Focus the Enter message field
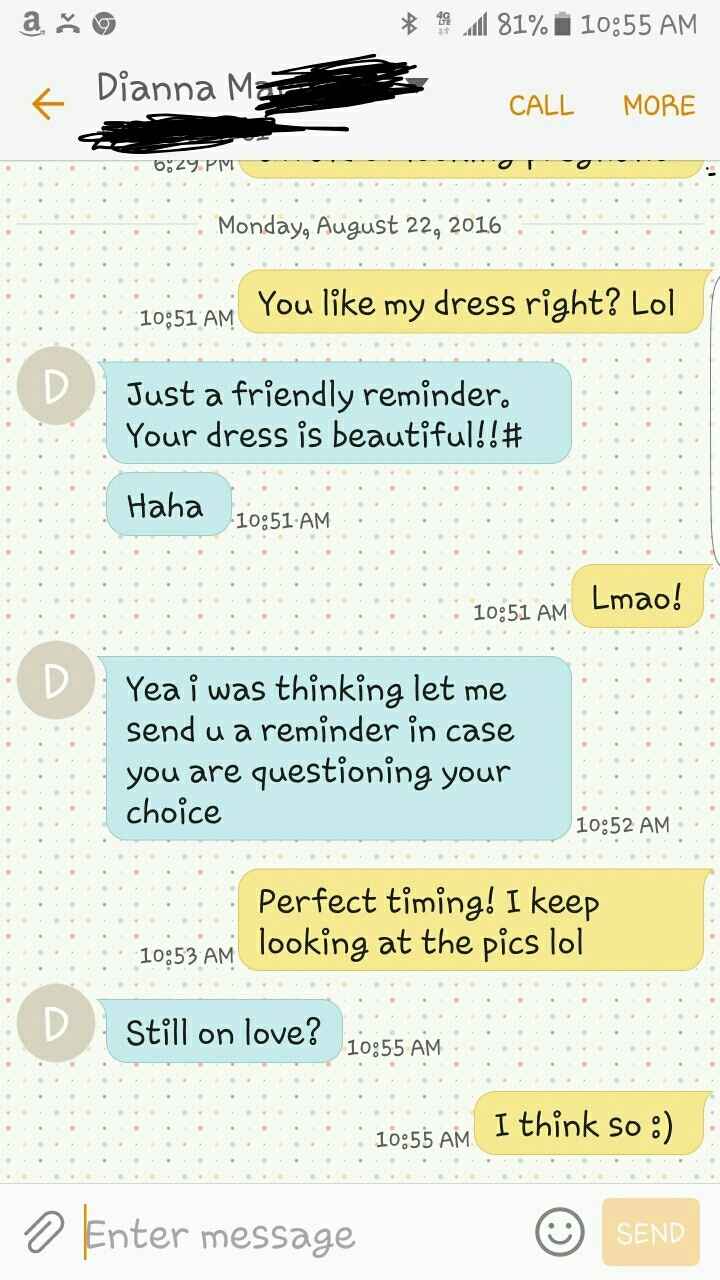Viewport: 720px width, 1280px height. 300,1234
